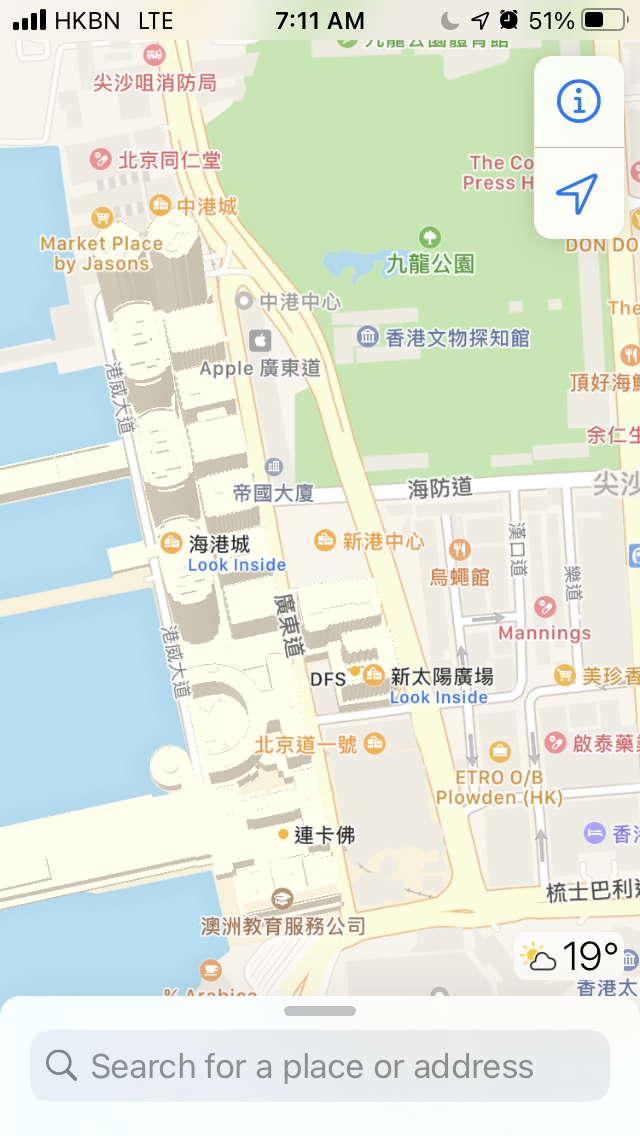Open Look Inside for 海港城
This screenshot has width=640, height=1136.
[x=237, y=565]
